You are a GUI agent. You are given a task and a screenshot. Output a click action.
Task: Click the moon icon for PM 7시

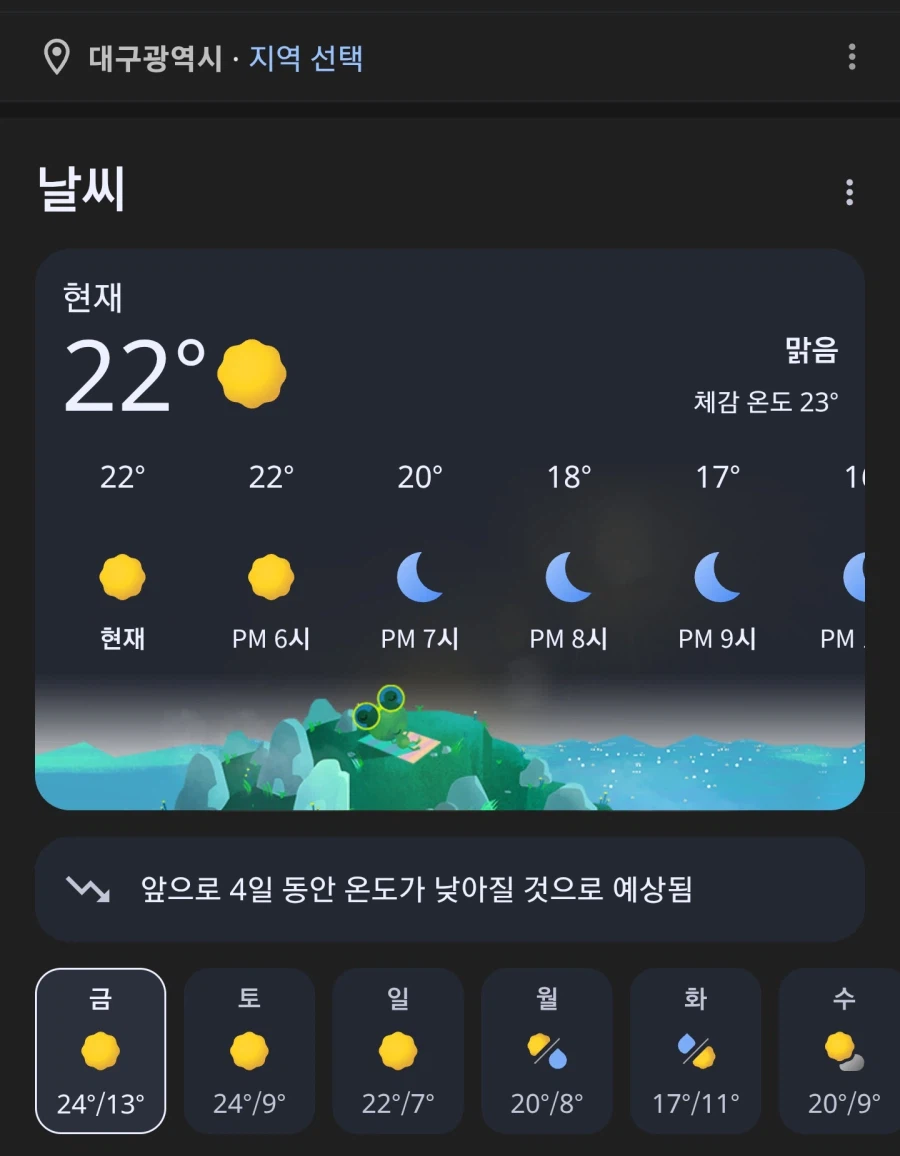(419, 577)
